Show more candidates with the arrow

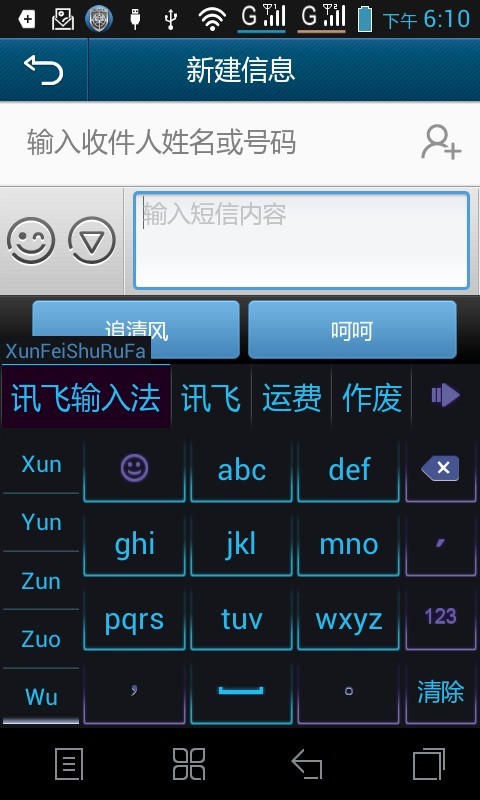click(x=445, y=396)
